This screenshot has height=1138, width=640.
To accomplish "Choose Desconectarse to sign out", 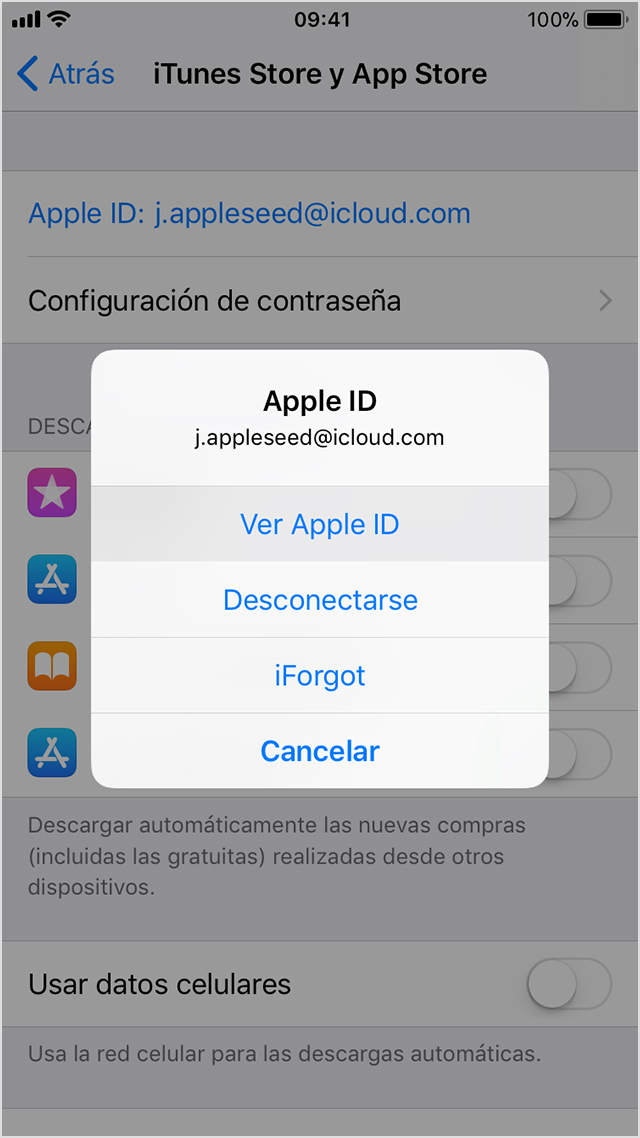I will [x=320, y=600].
